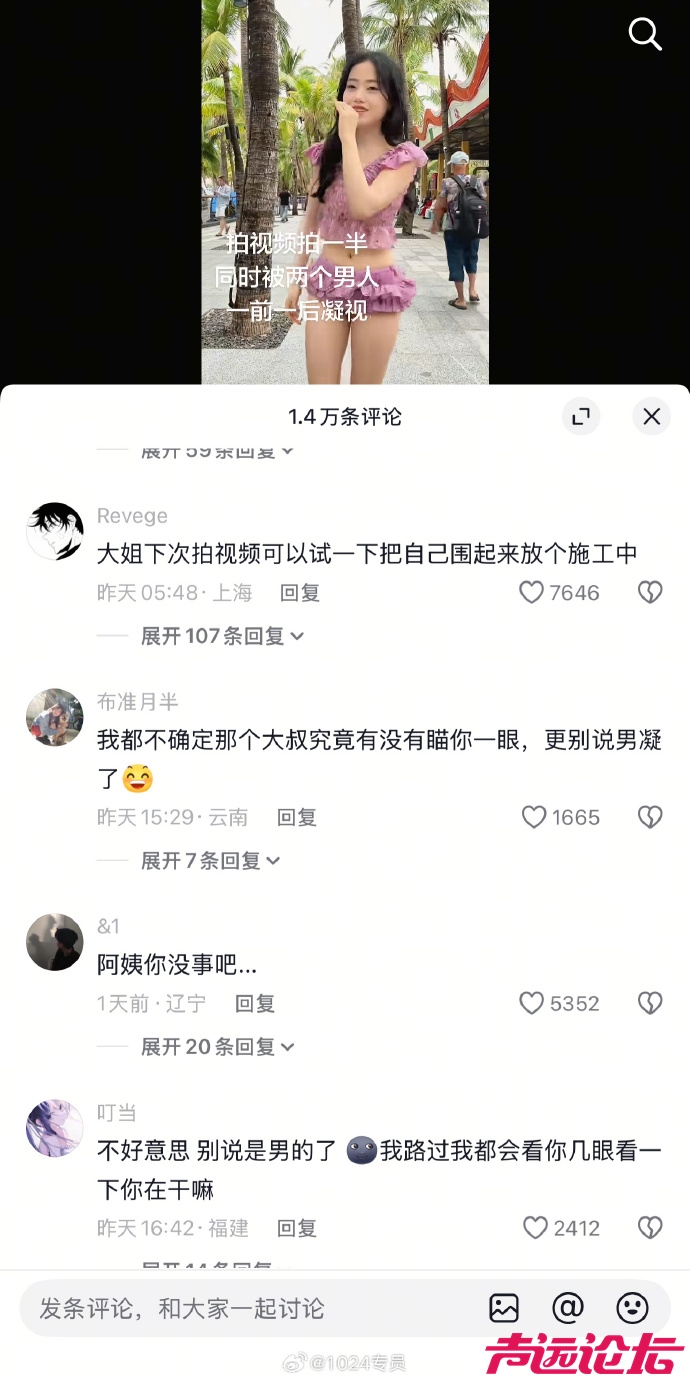Like Revege's comment

tap(532, 593)
